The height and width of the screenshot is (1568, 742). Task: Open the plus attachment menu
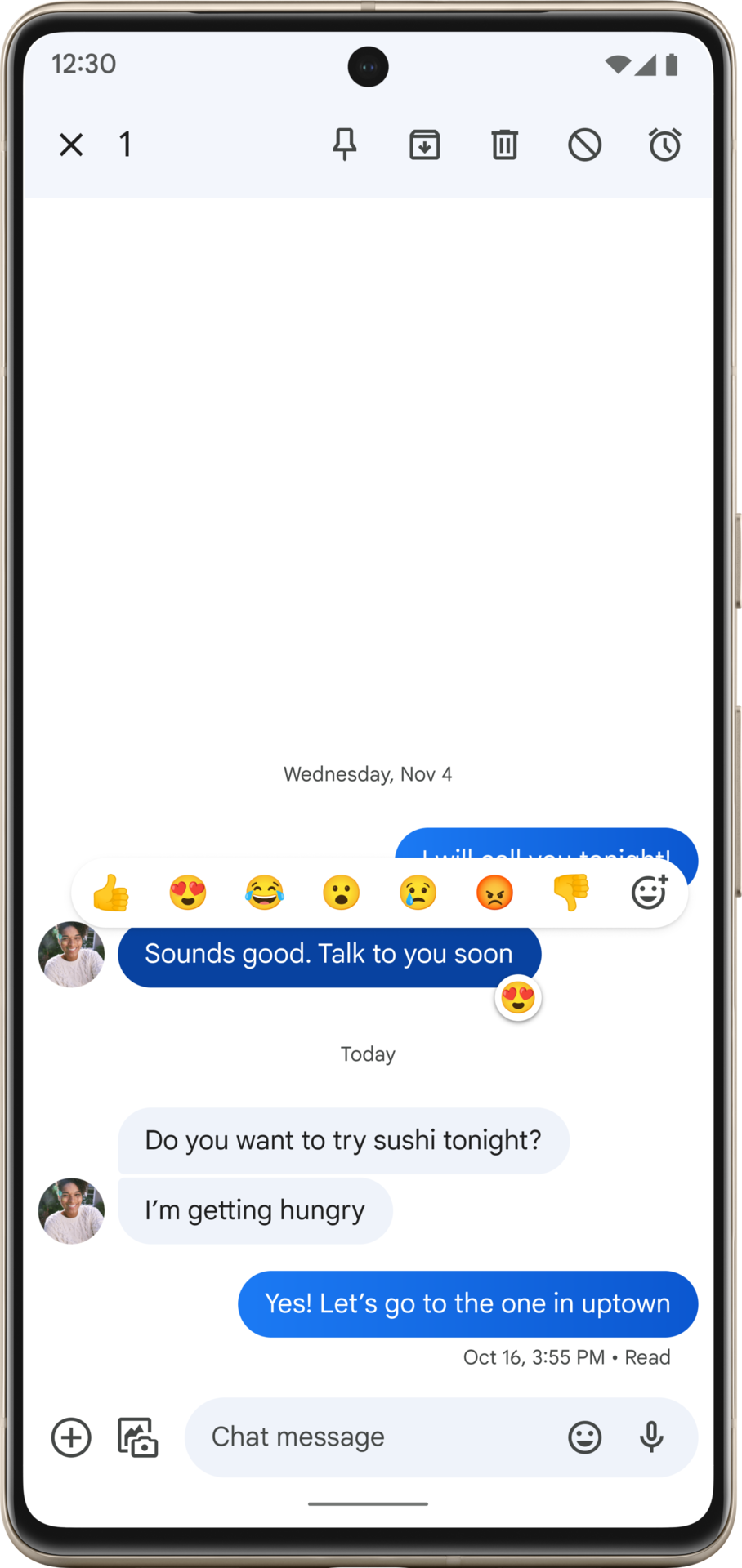pyautogui.click(x=71, y=1437)
